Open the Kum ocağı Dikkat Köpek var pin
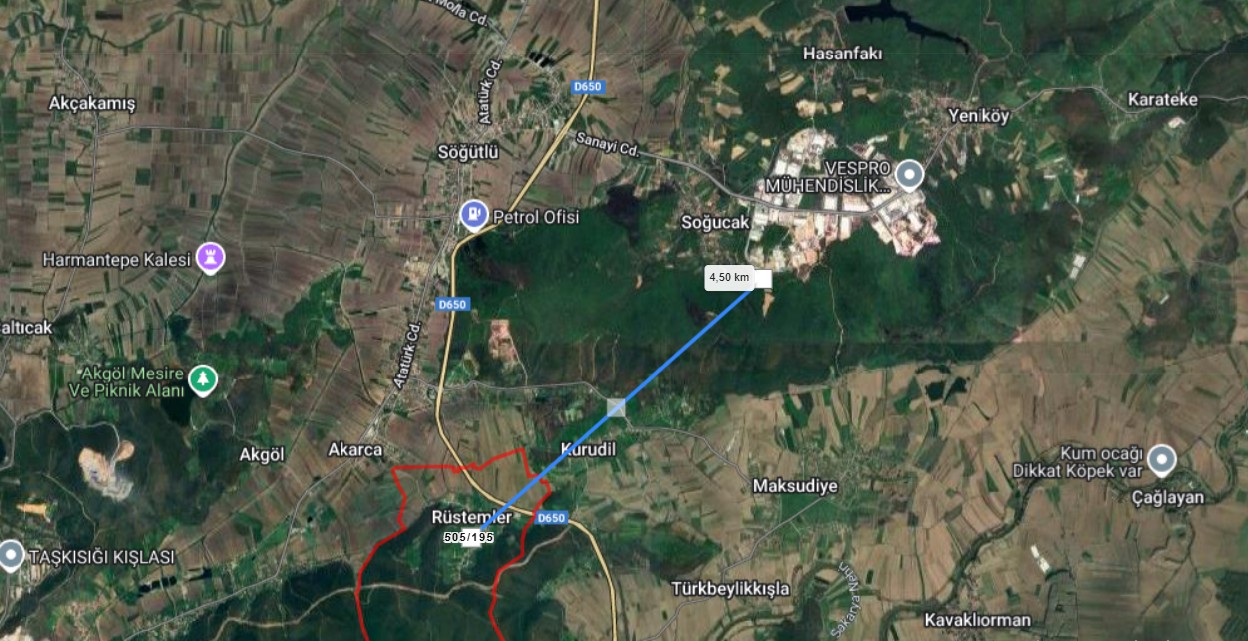The width and height of the screenshot is (1248, 641). (x=1161, y=459)
